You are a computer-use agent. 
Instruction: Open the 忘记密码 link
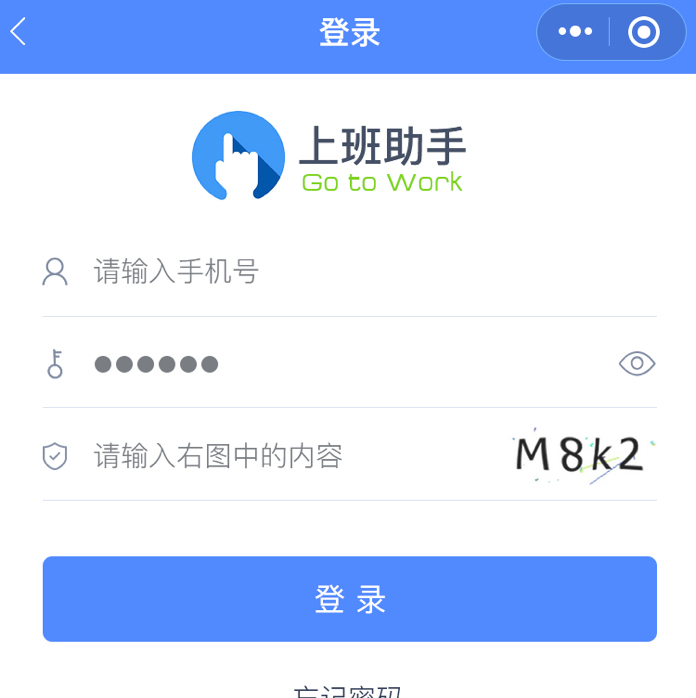click(349, 692)
